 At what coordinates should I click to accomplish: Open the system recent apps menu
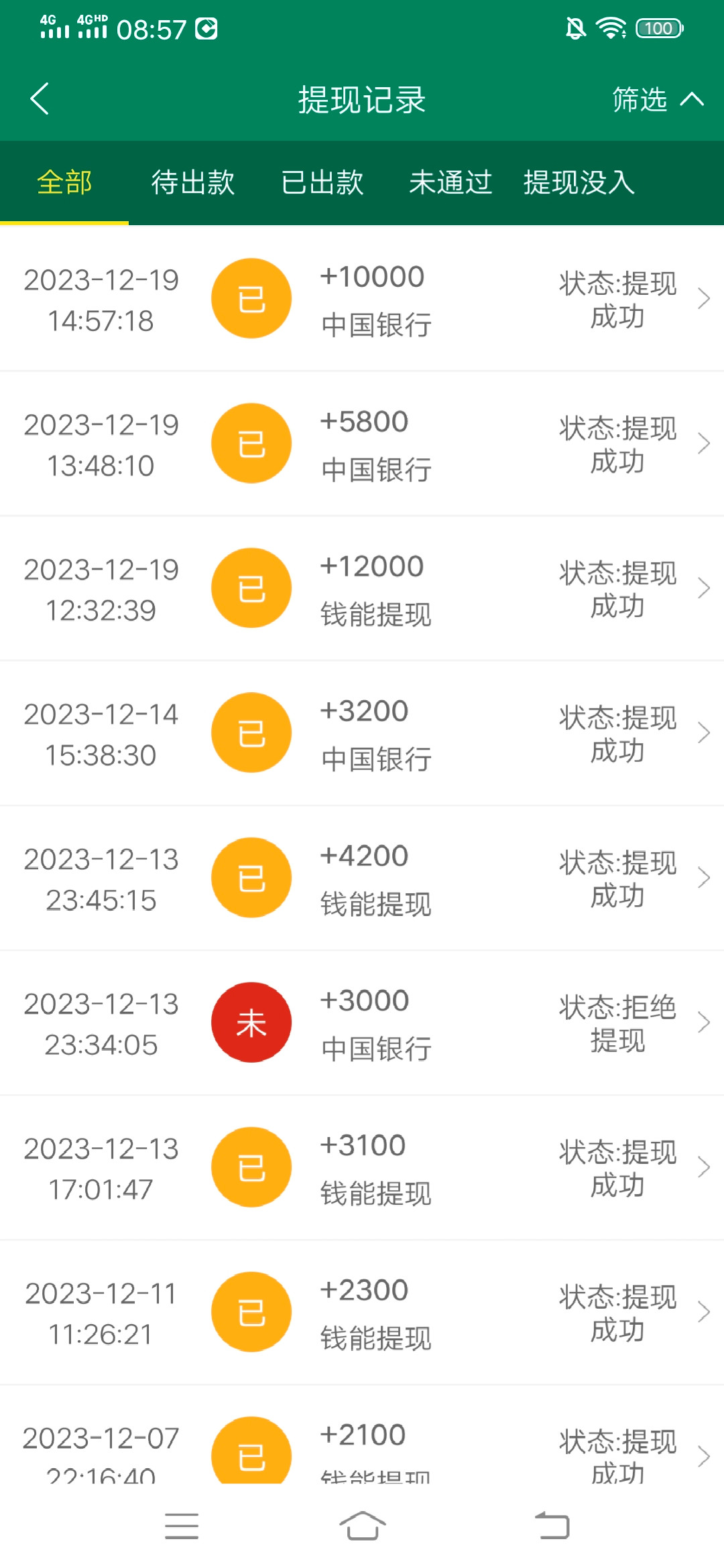tap(182, 1526)
